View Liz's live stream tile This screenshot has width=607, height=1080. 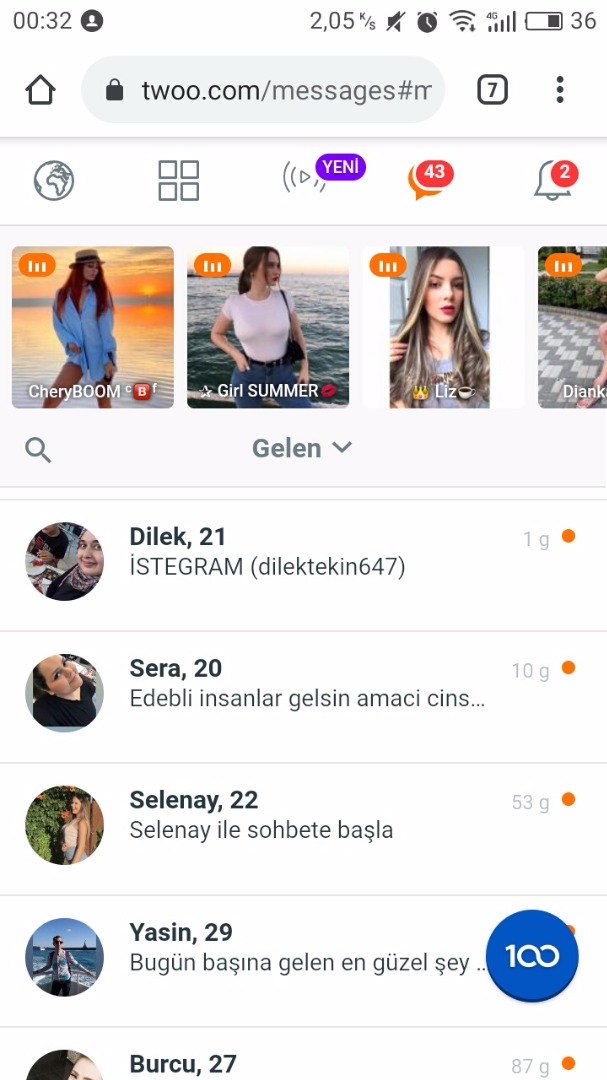[442, 327]
